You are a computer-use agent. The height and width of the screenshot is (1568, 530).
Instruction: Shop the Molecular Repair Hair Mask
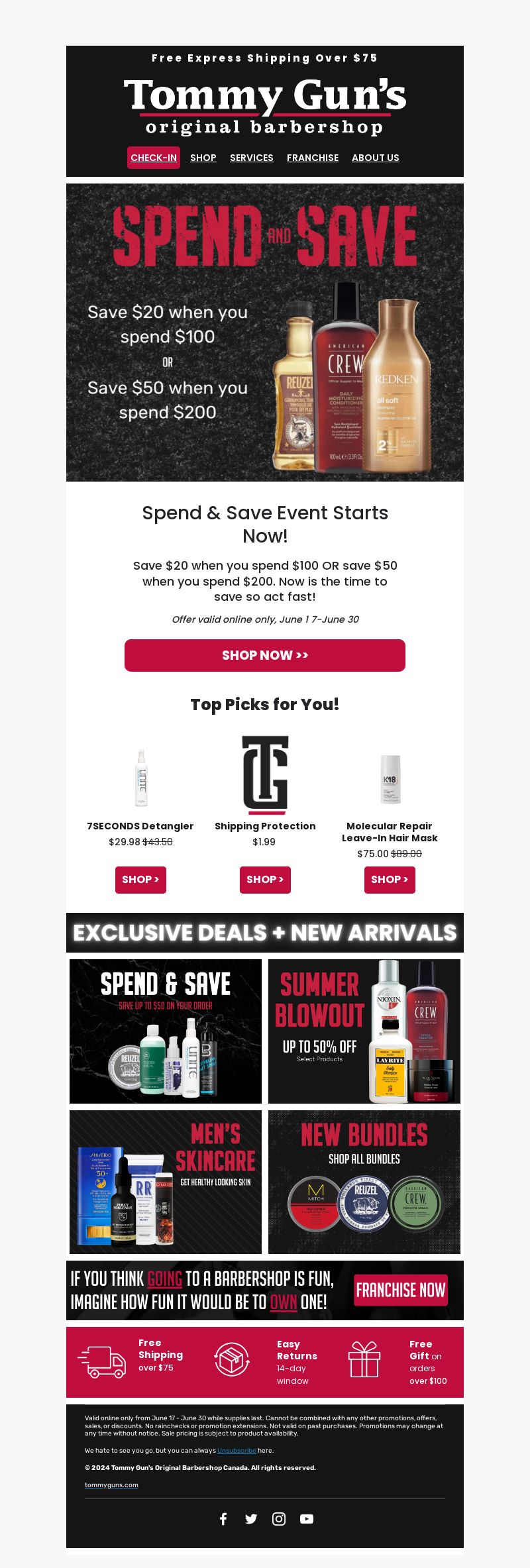pos(390,880)
